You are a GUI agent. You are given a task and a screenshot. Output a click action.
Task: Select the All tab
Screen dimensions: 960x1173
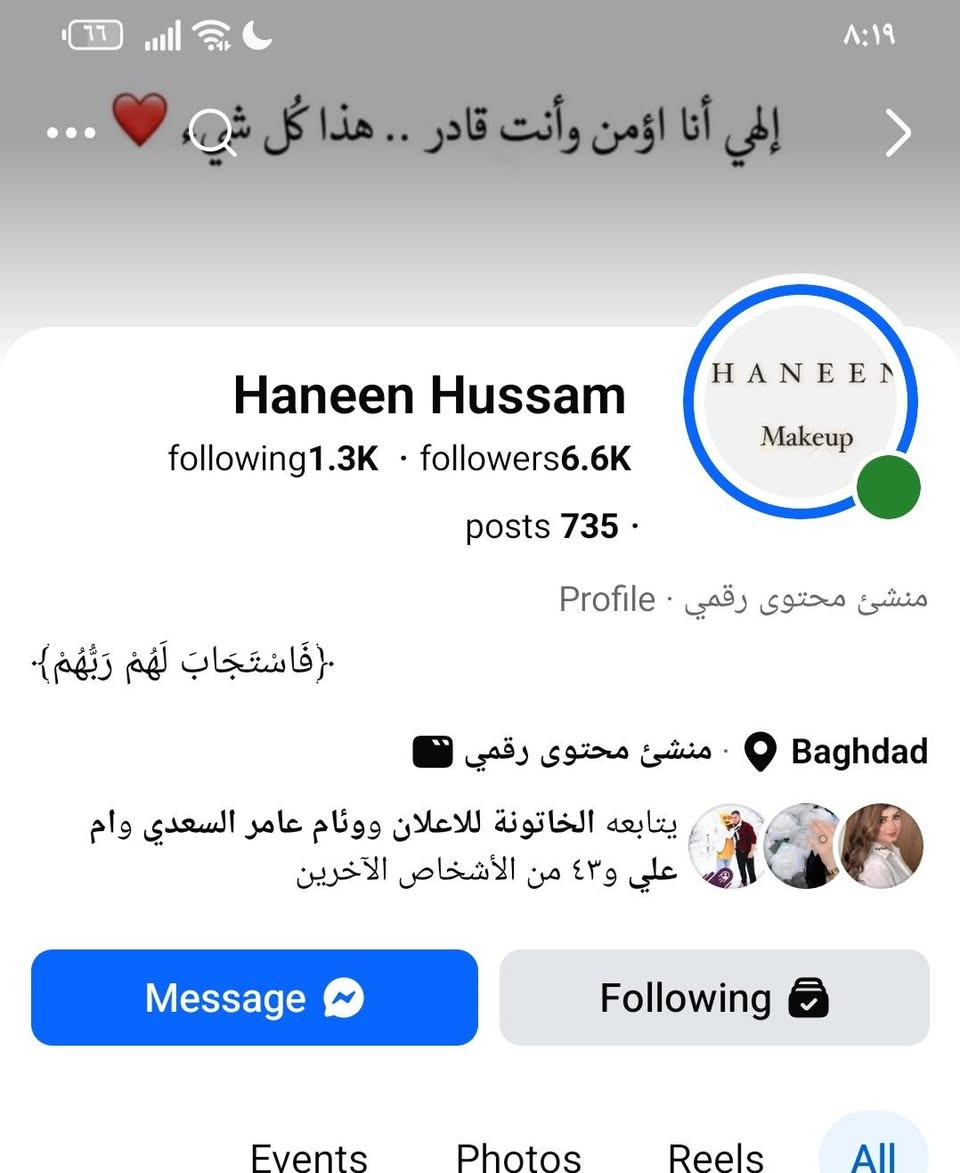click(873, 1156)
